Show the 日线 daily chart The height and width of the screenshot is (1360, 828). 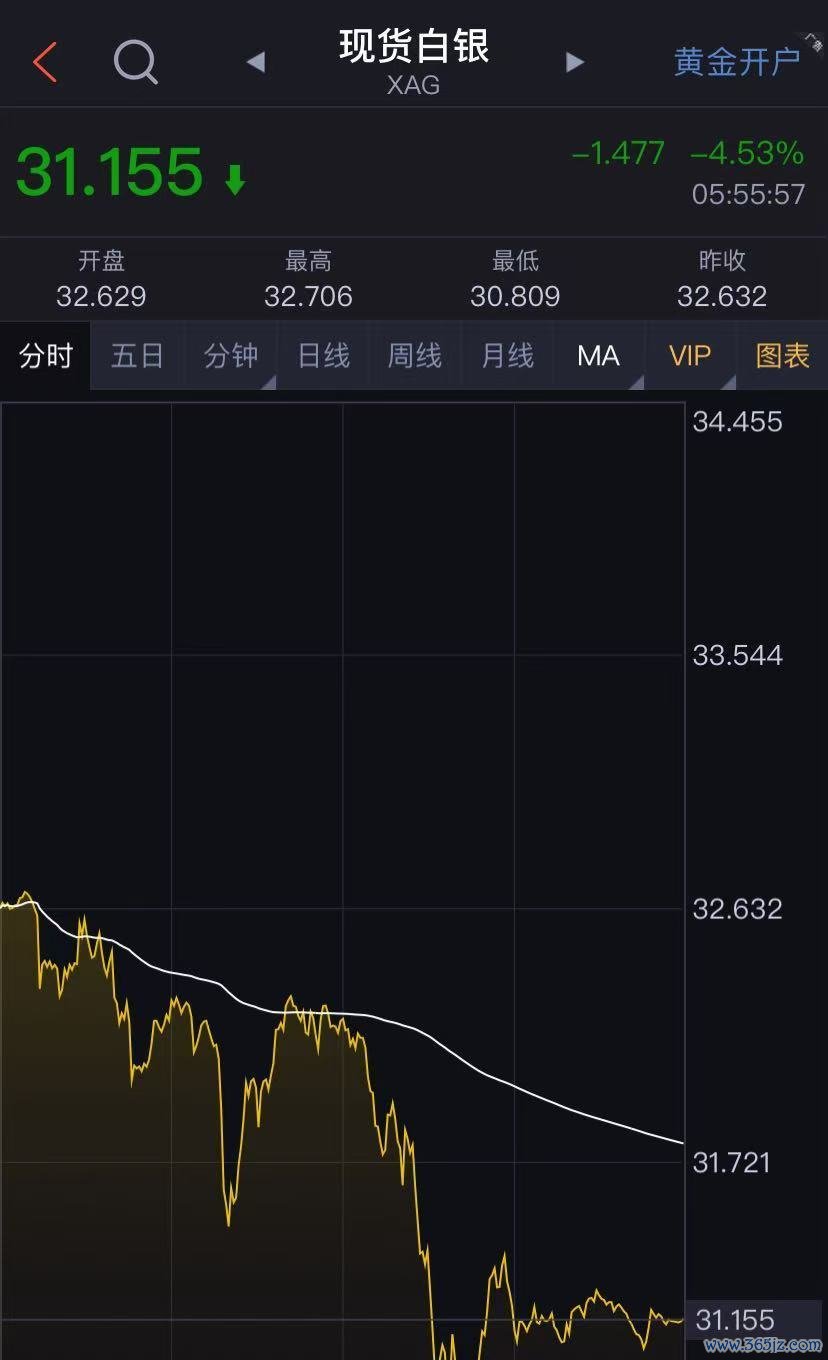(x=324, y=356)
